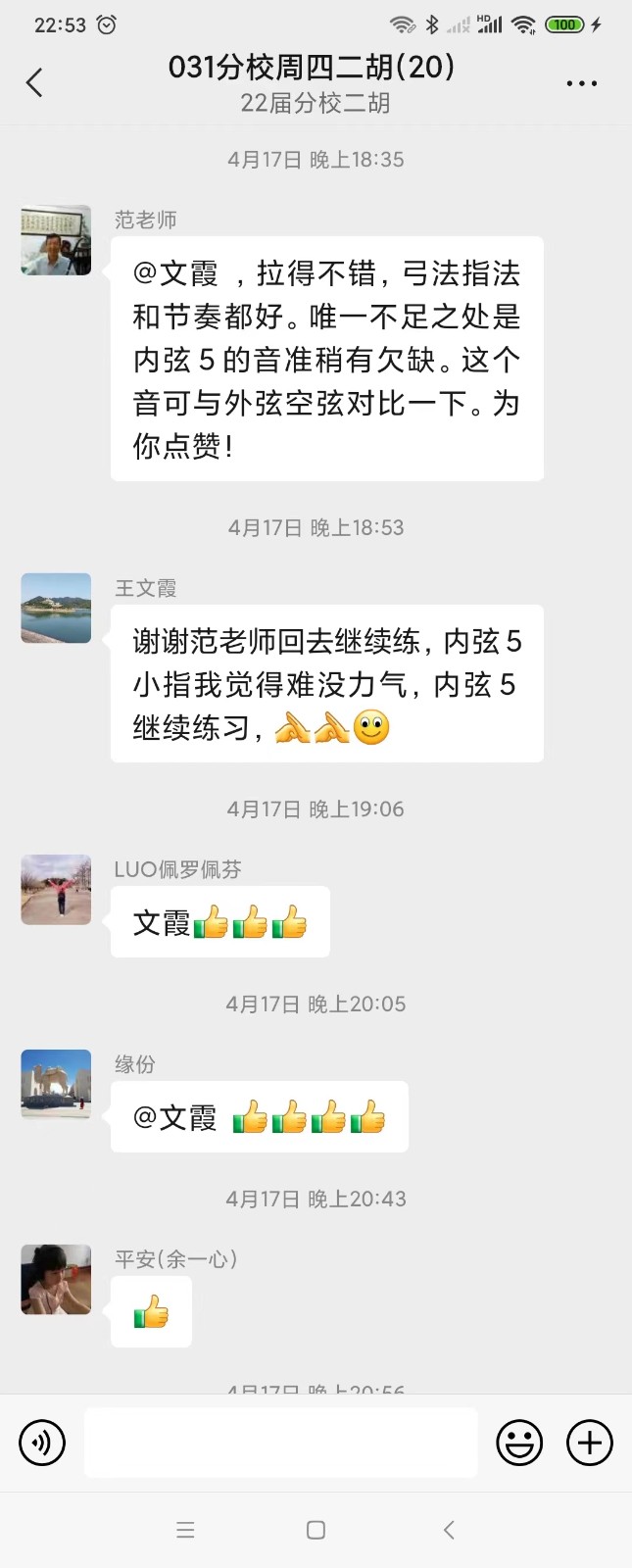Image resolution: width=632 pixels, height=1568 pixels.
Task: Open the chat info overflow menu
Action: click(x=581, y=84)
